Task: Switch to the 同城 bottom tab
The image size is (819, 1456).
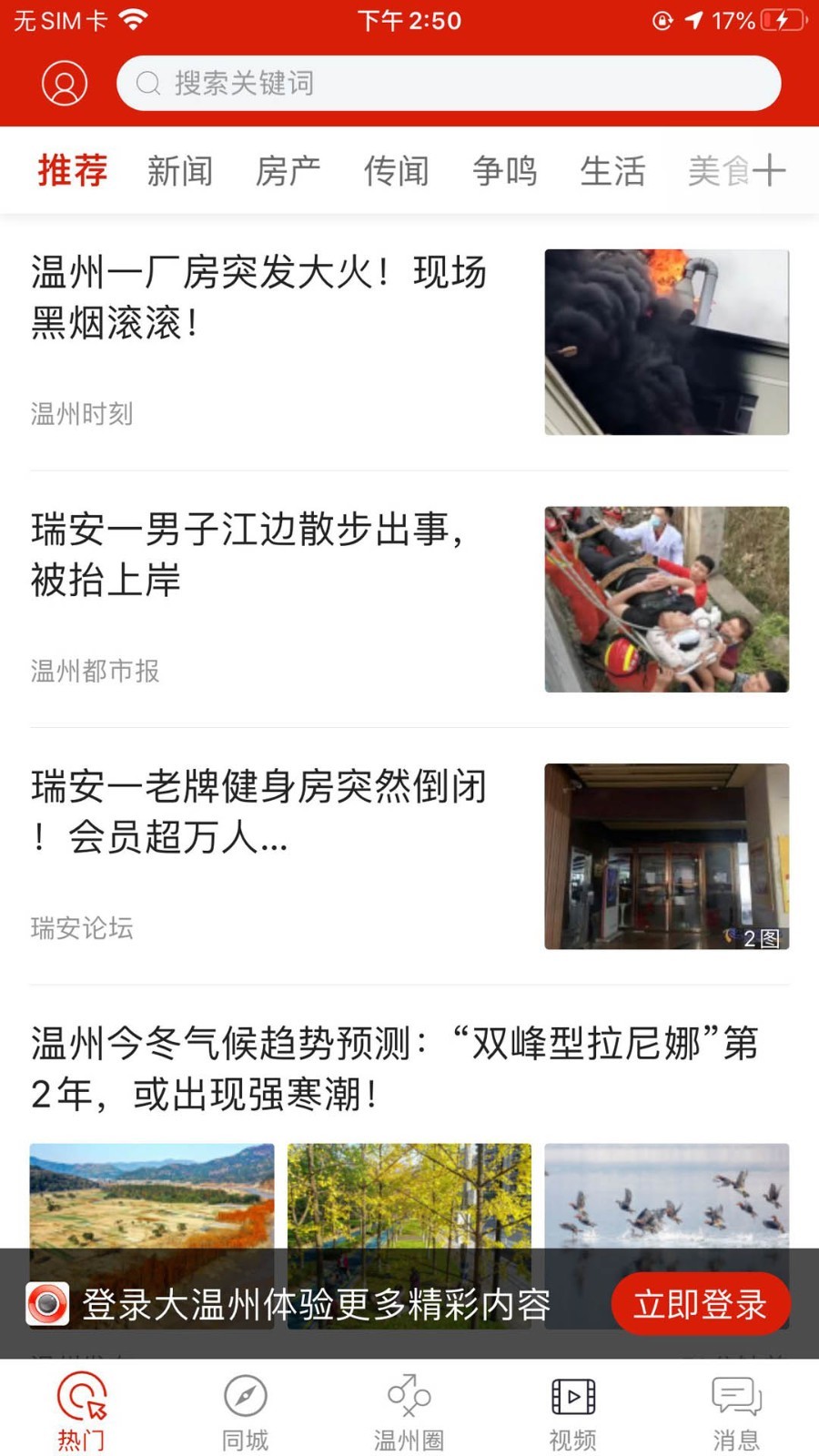Action: point(246,1411)
